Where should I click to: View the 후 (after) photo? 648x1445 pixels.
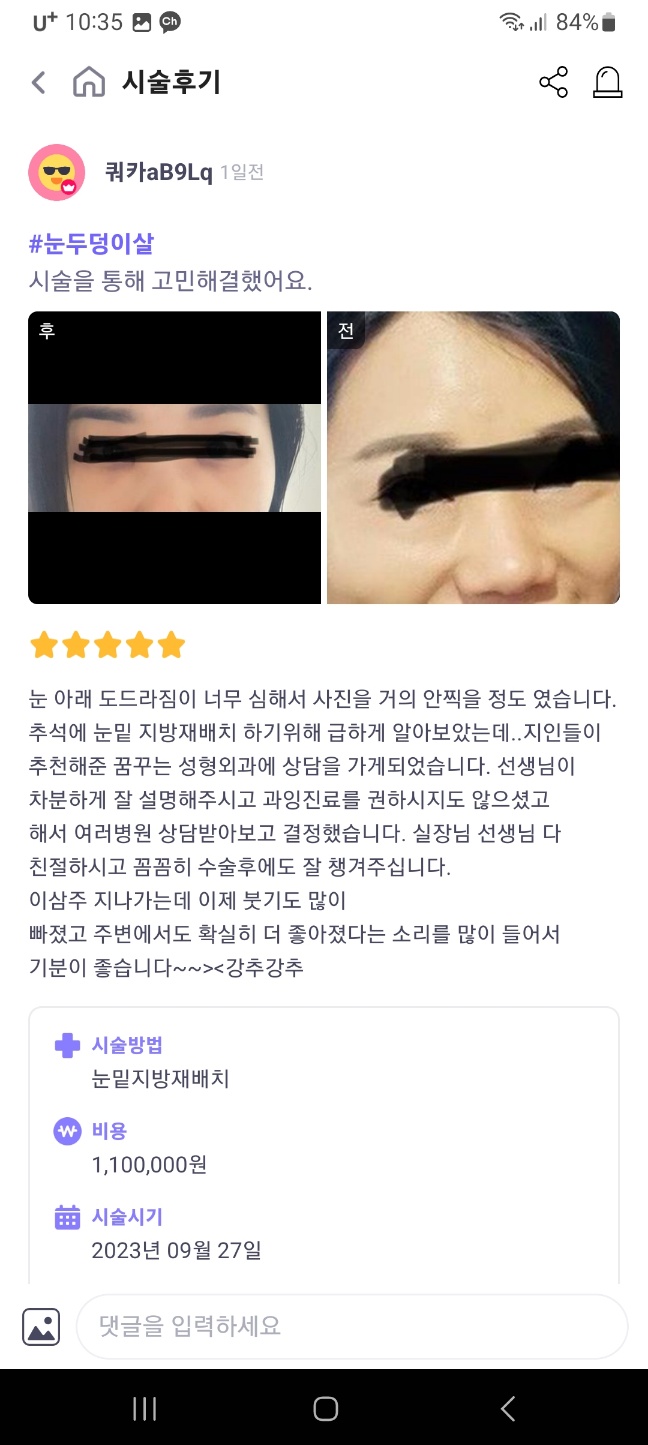[x=174, y=457]
